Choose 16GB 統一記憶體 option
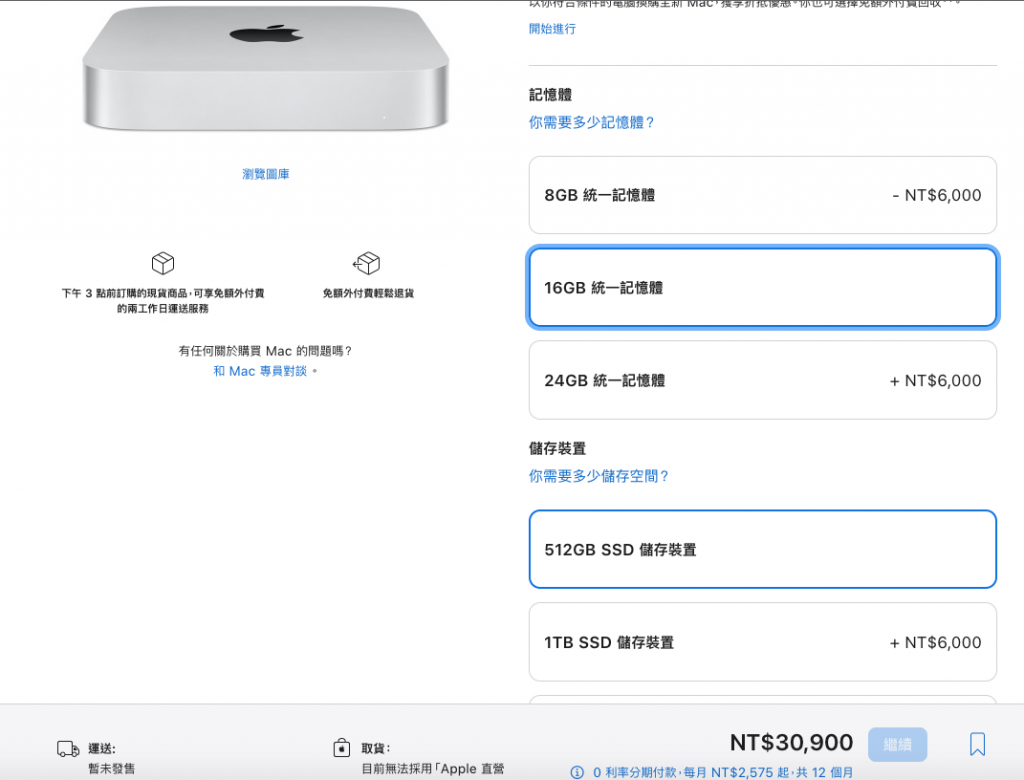Image resolution: width=1024 pixels, height=780 pixels. coord(762,288)
